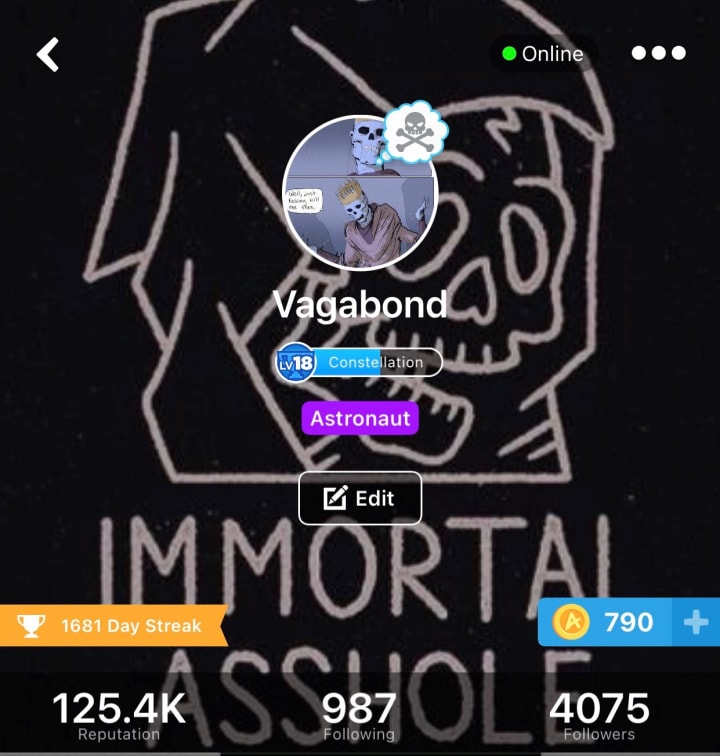720x756 pixels.
Task: Go back using the back arrow
Action: pos(48,55)
